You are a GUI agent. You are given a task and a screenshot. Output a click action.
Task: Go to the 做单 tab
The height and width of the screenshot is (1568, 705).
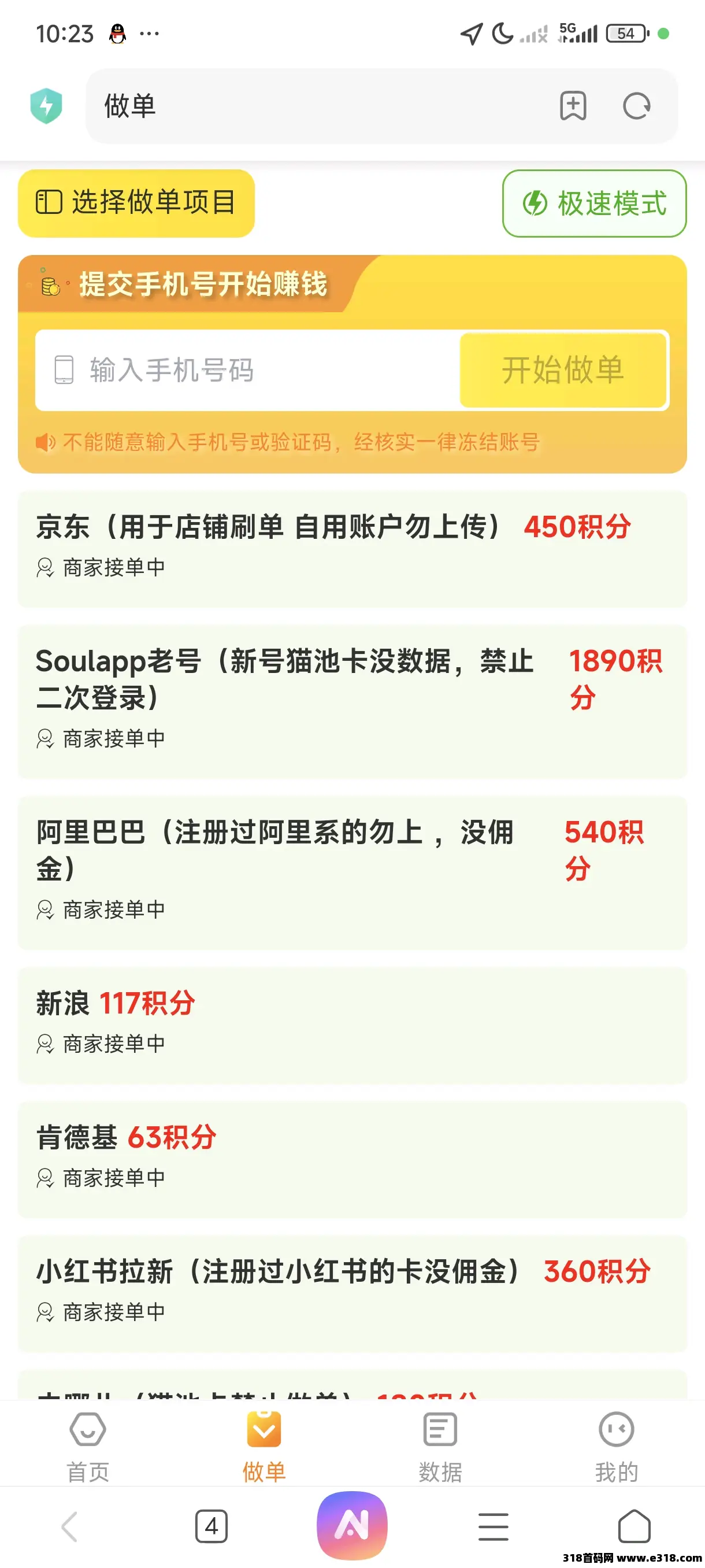(x=264, y=1446)
